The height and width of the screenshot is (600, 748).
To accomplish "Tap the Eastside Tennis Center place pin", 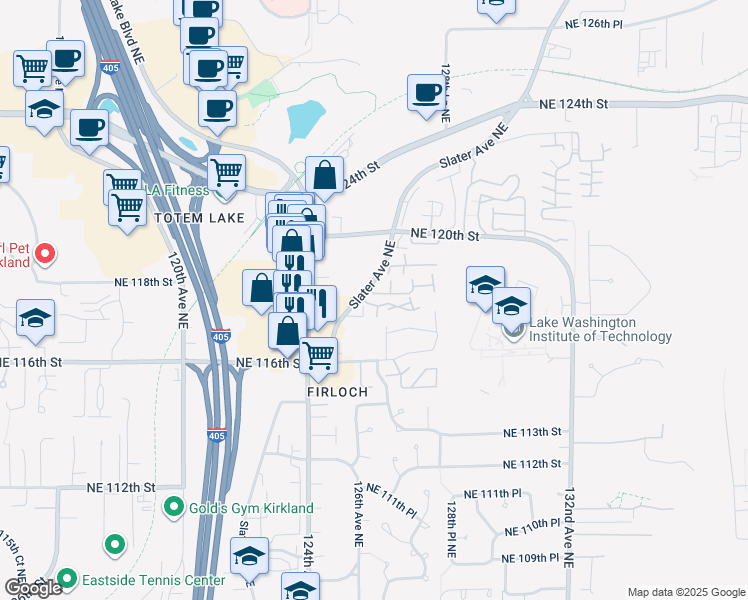I will pos(67,579).
